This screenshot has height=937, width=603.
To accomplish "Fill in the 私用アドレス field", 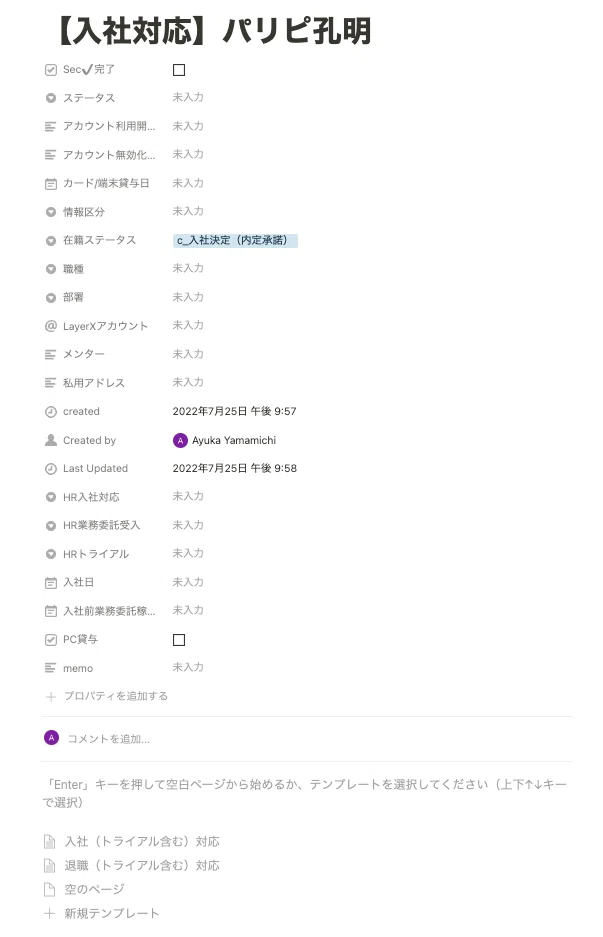I will 188,382.
